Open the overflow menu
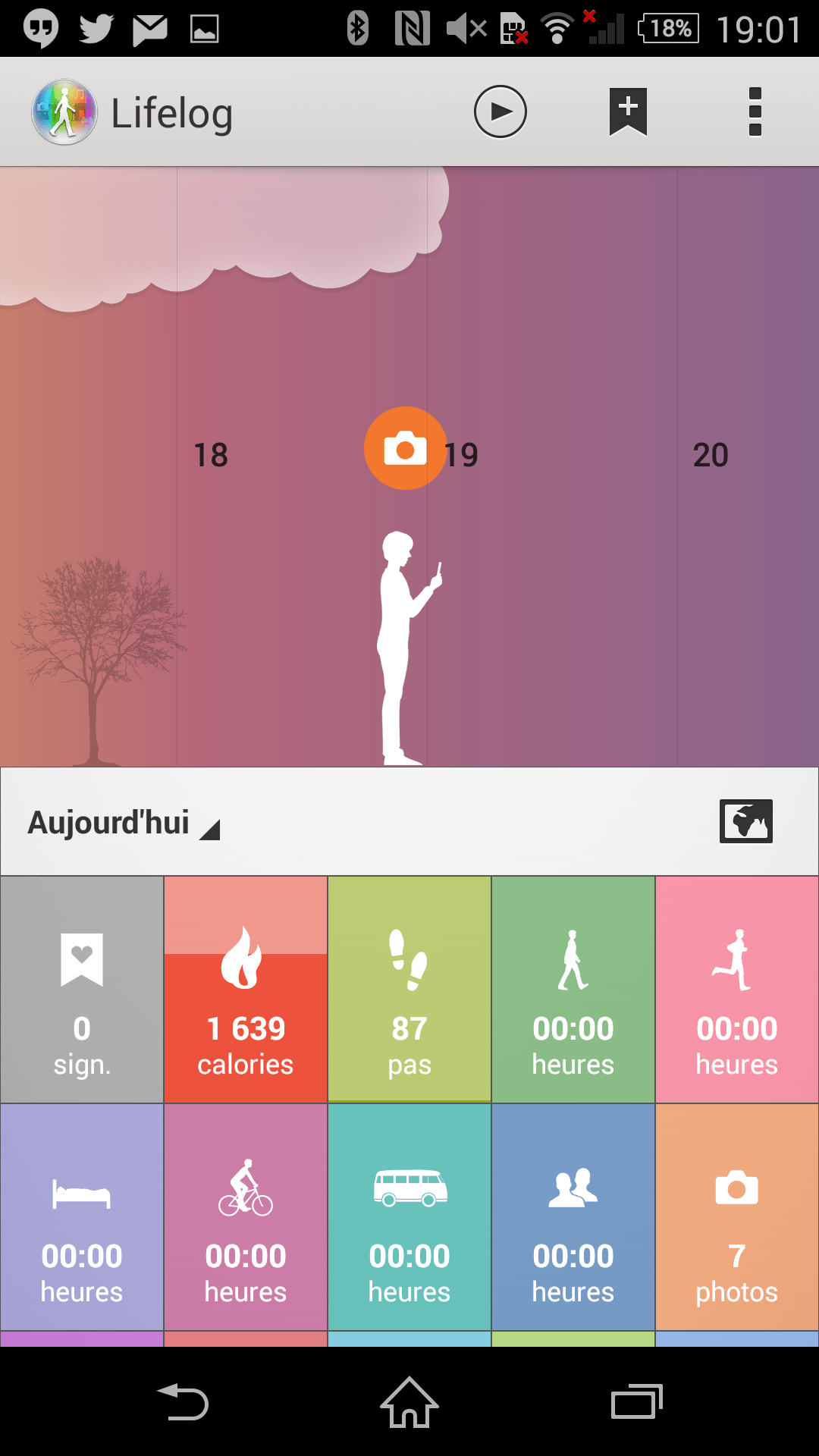The image size is (819, 1456). pyautogui.click(x=755, y=112)
